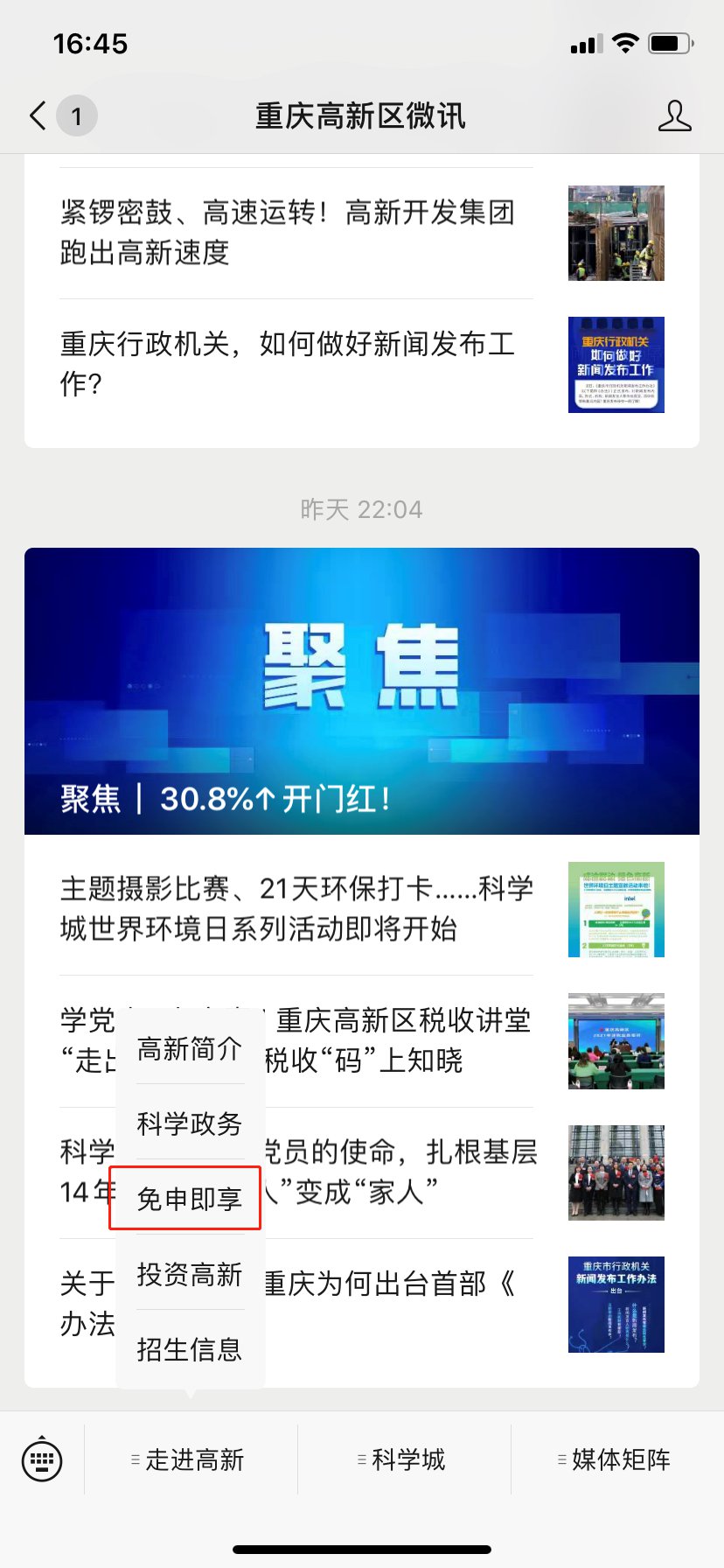Open the 主题摄影比赛 world environment day article
The width and height of the screenshot is (724, 1568).
[297, 908]
